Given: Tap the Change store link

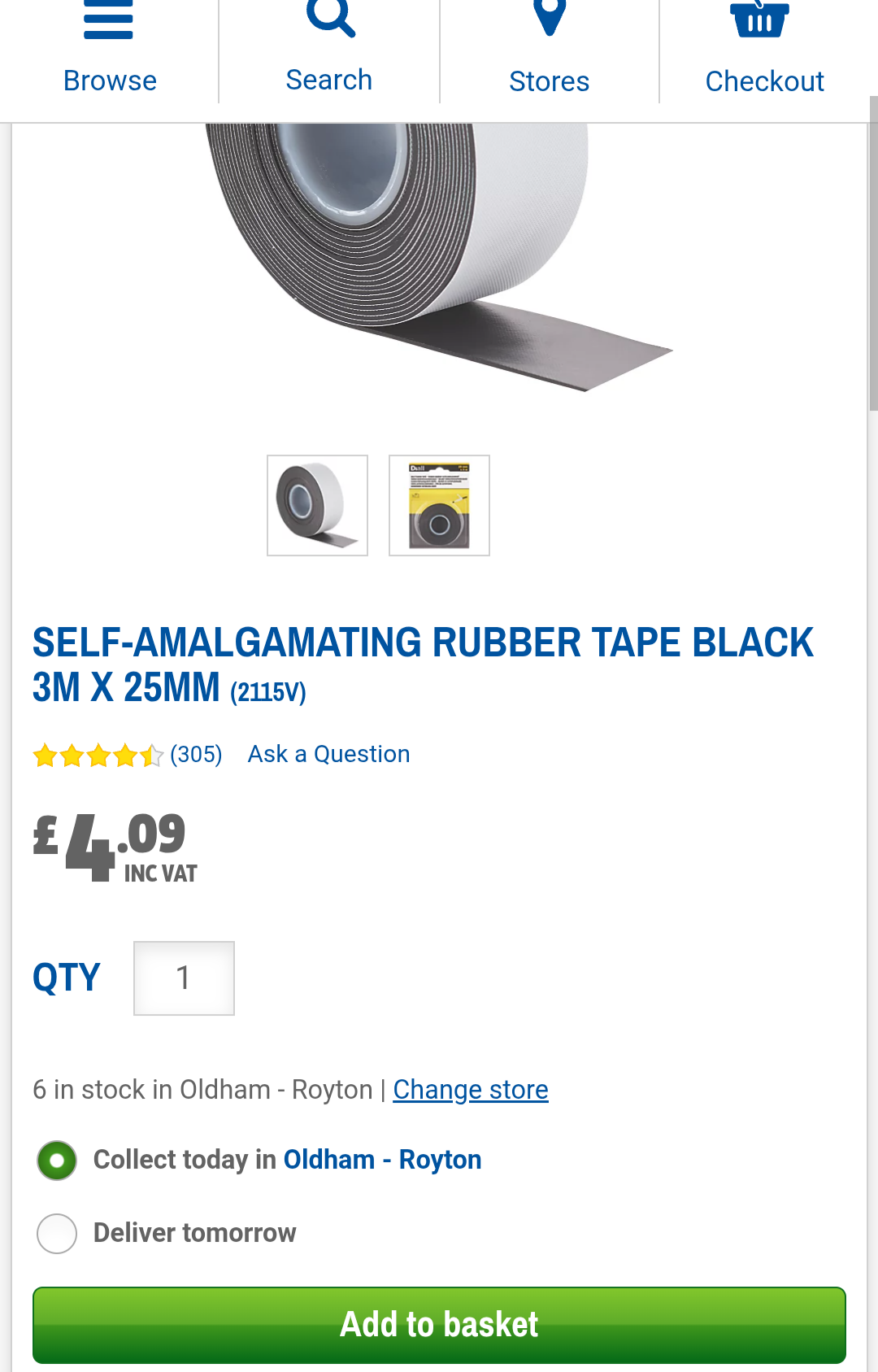Looking at the screenshot, I should pos(470,1089).
